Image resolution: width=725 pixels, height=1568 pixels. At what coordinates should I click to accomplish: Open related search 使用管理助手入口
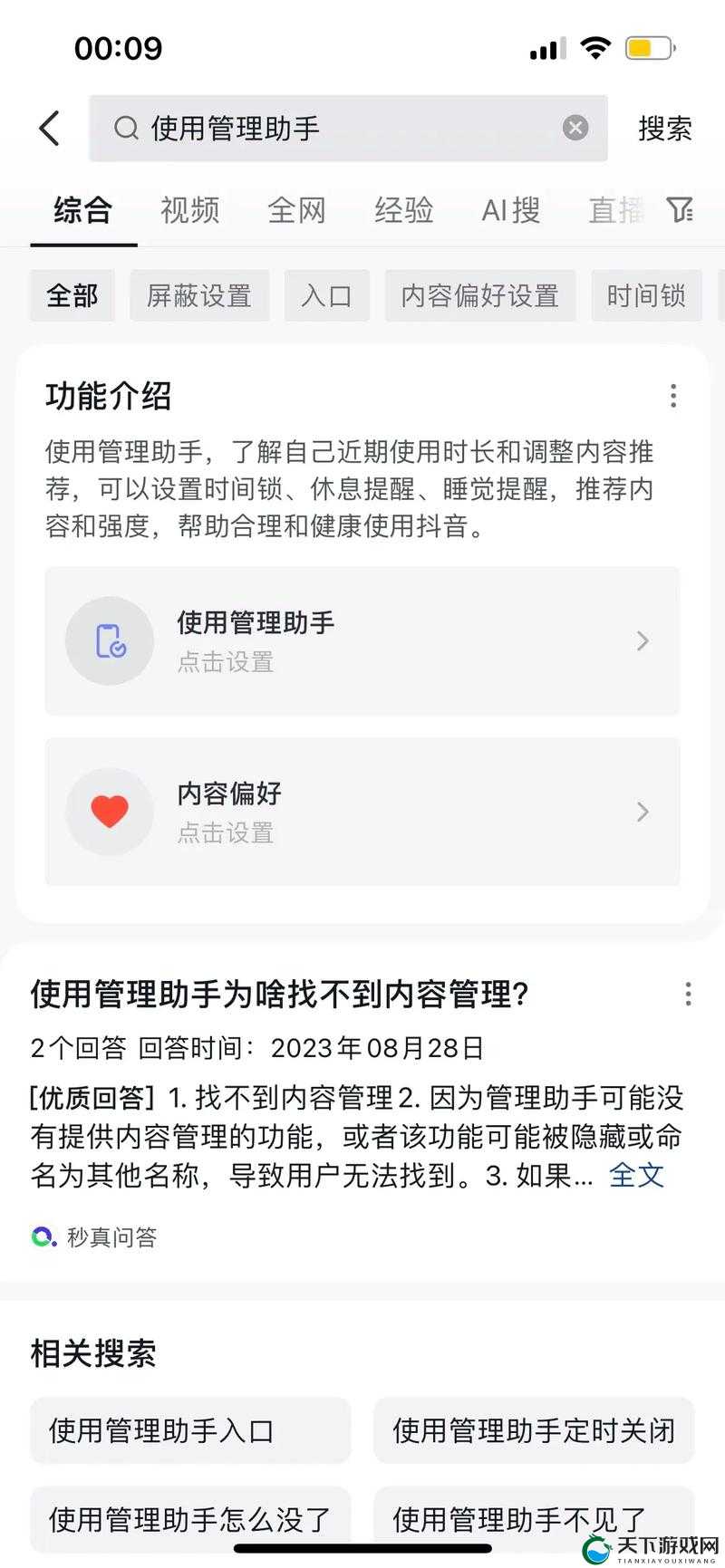(188, 1431)
